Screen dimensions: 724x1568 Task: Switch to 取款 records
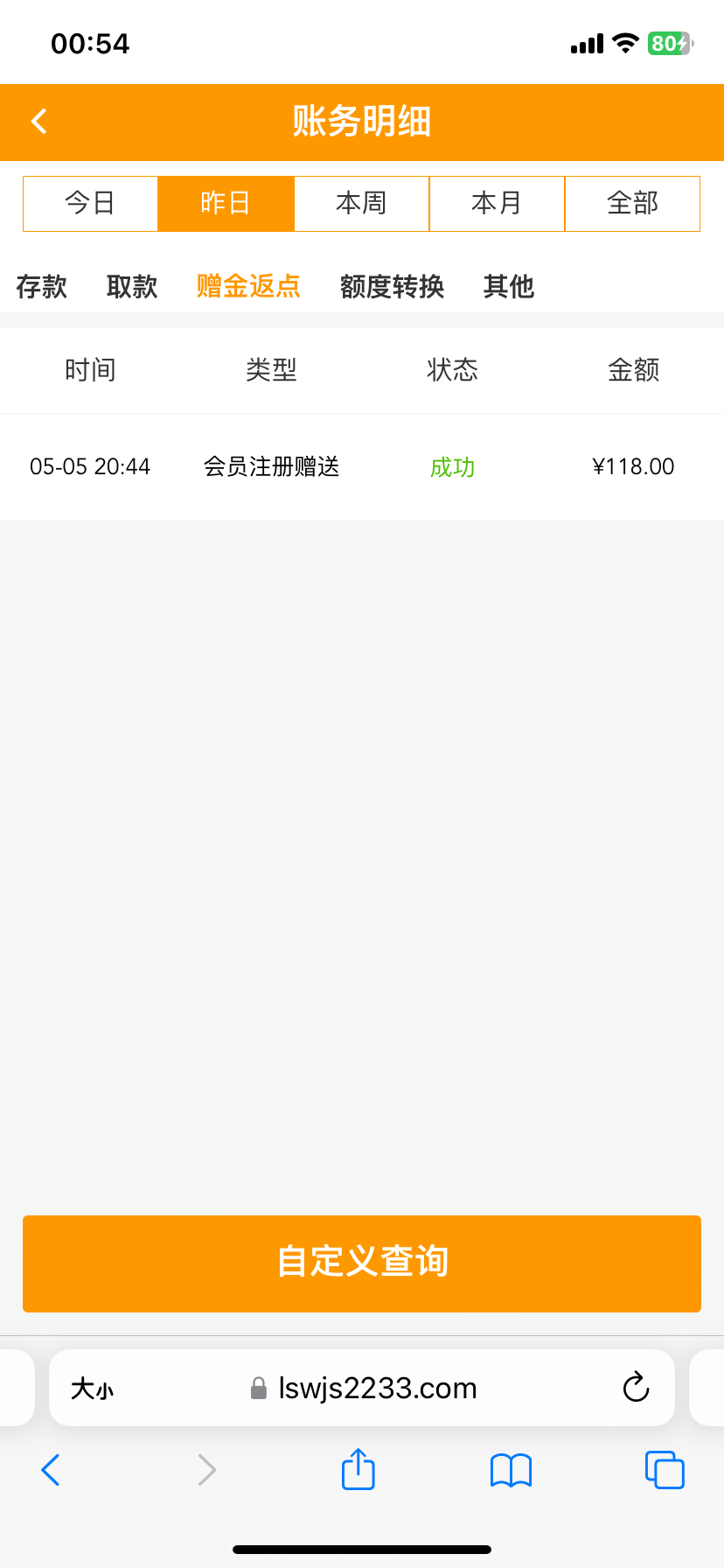click(x=132, y=286)
